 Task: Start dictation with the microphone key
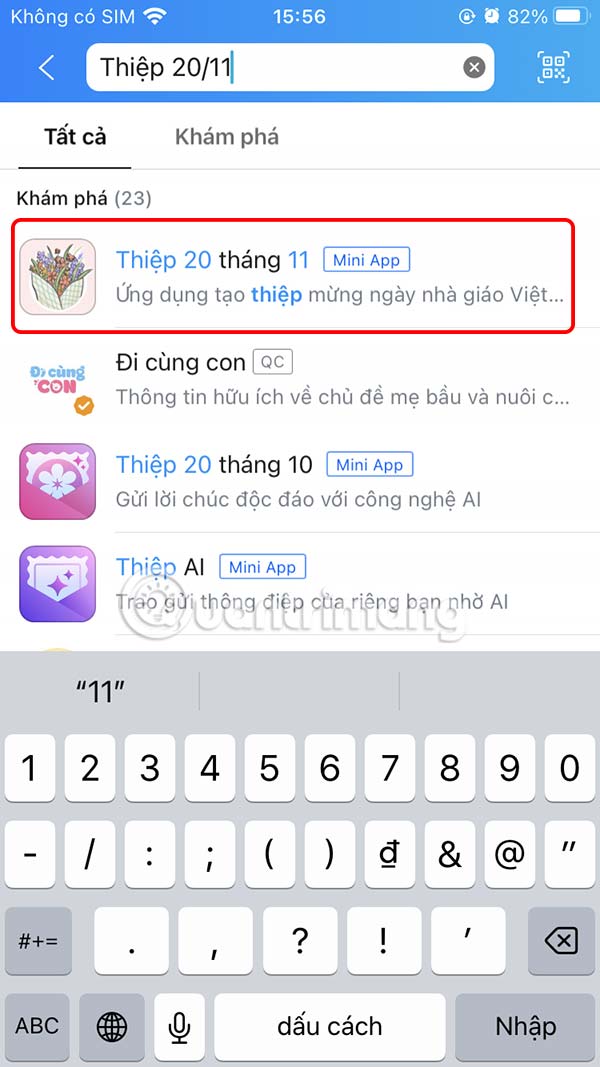tap(179, 1026)
